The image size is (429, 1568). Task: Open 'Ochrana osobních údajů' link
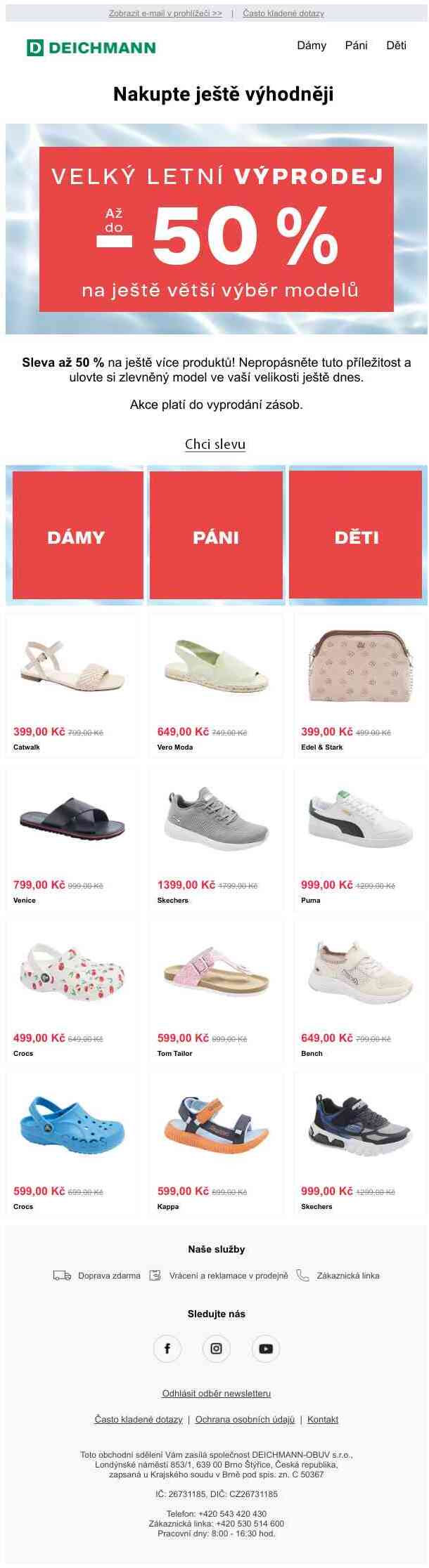click(x=245, y=1419)
